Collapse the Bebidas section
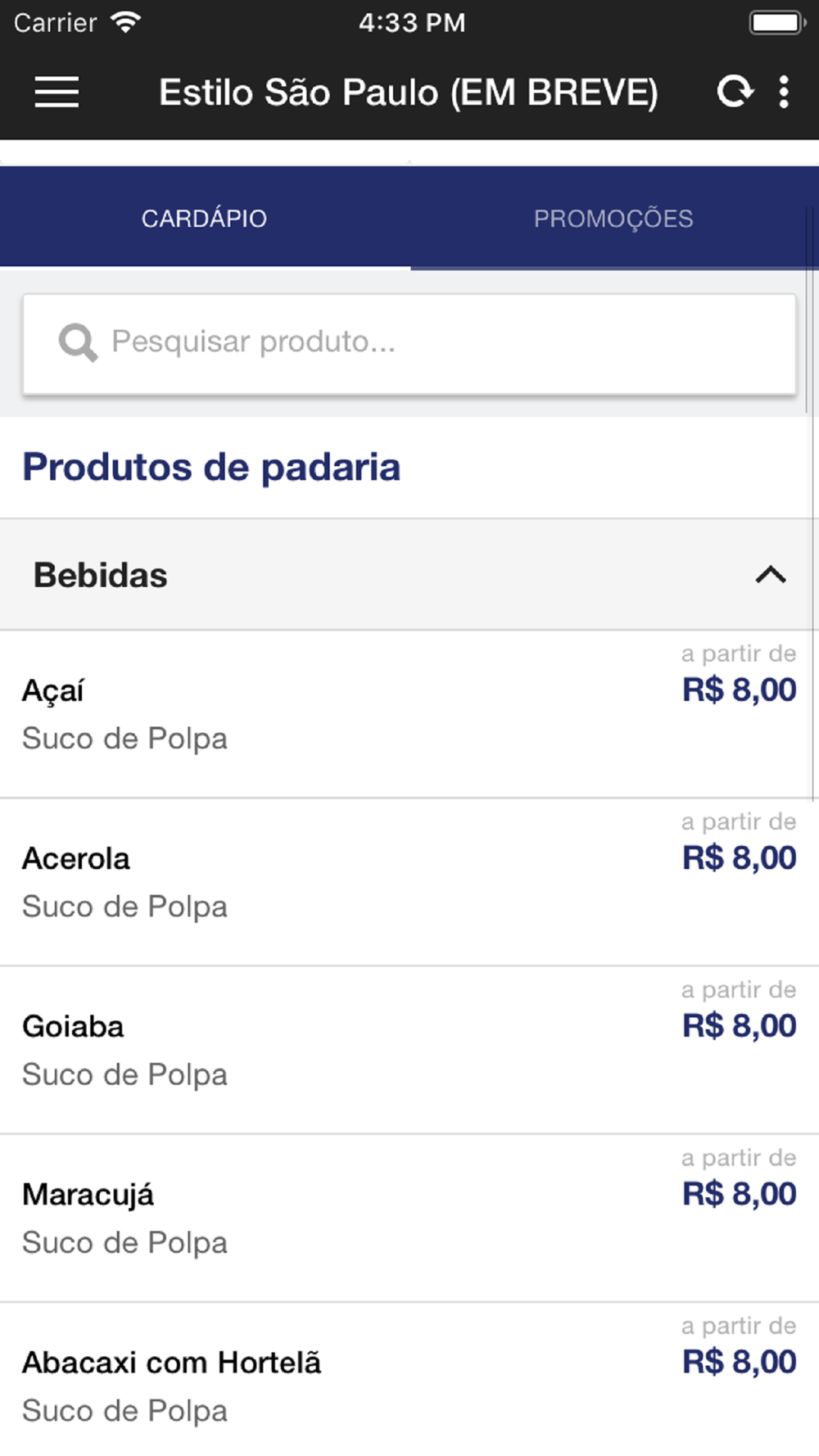This screenshot has height=1456, width=819. coord(409,575)
